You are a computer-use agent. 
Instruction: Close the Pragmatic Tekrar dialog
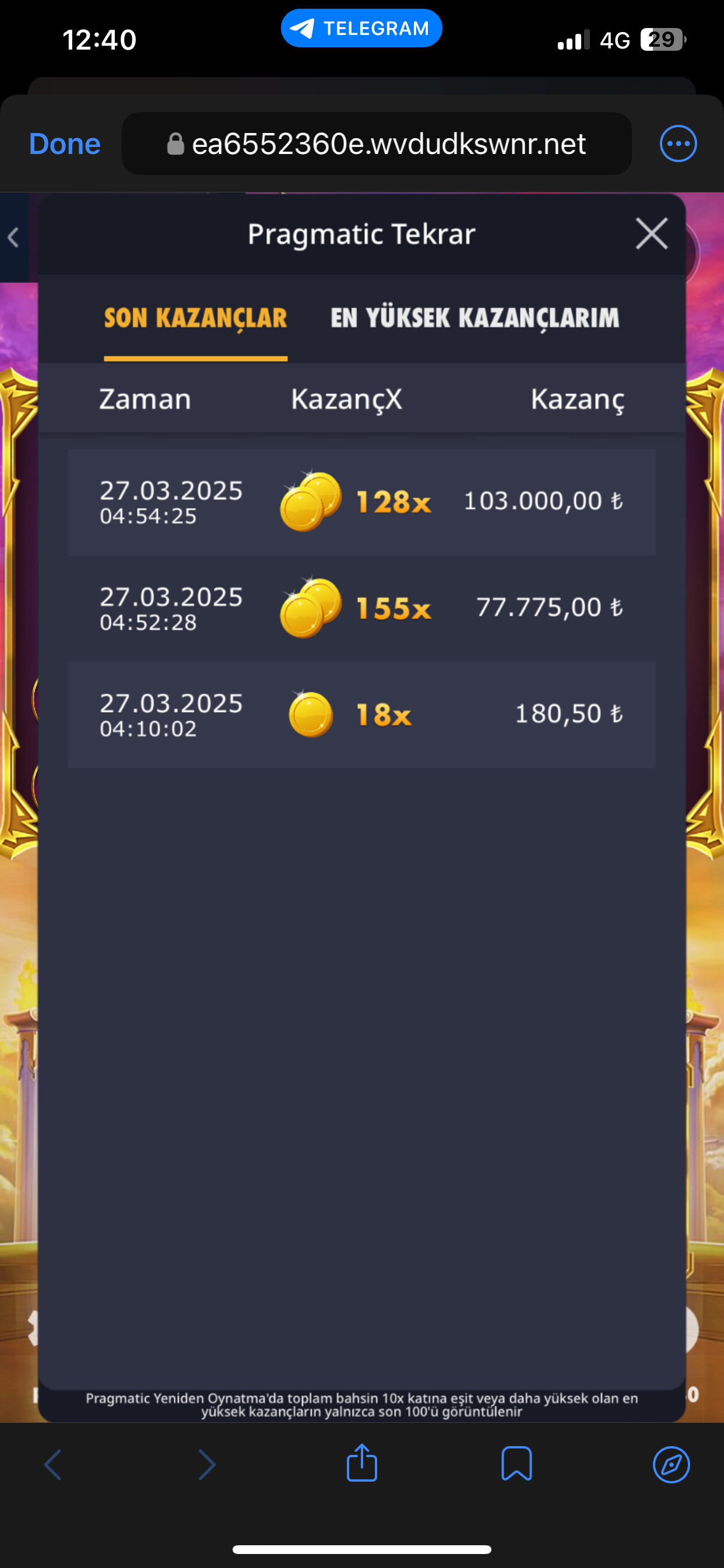pyautogui.click(x=652, y=234)
